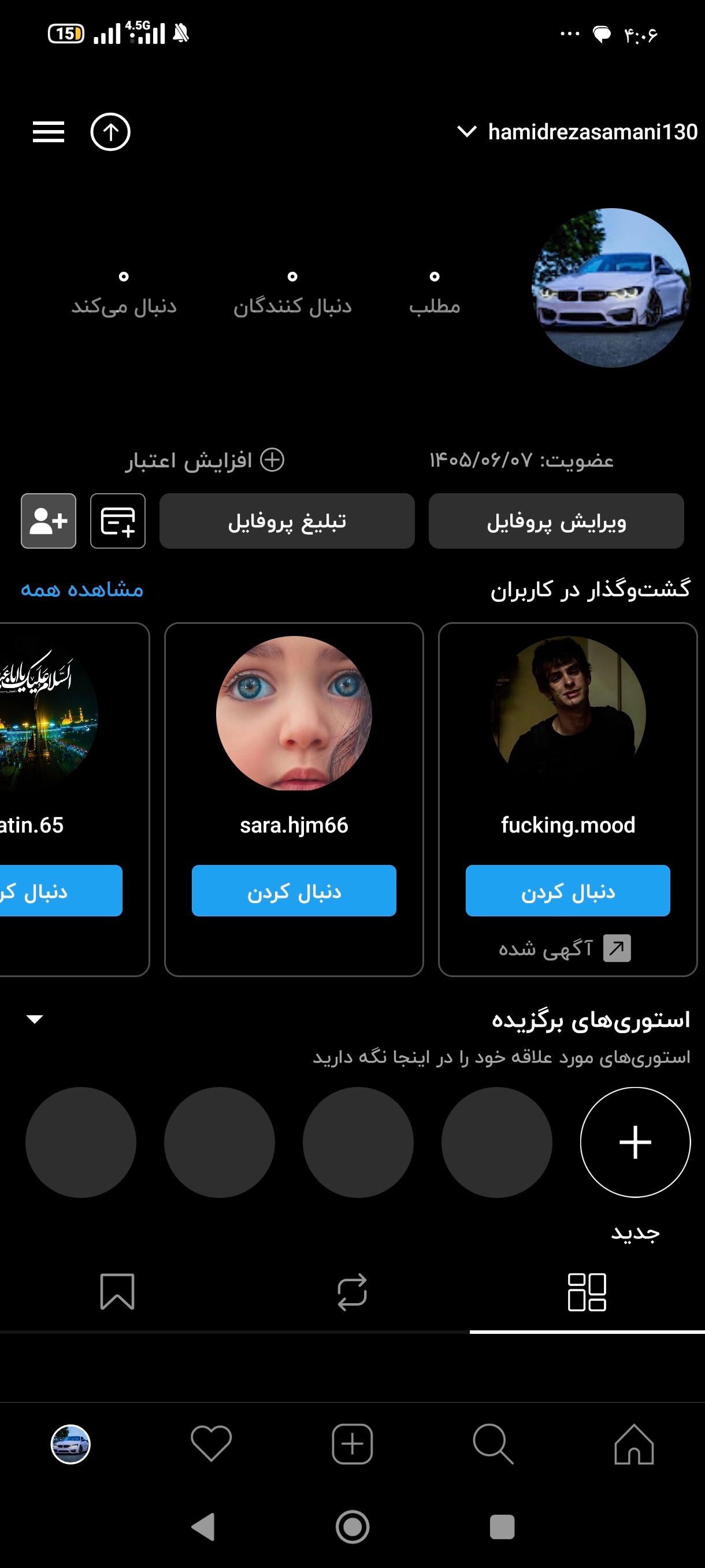Switch to the reposts tab
705x1568 pixels.
tap(352, 1292)
